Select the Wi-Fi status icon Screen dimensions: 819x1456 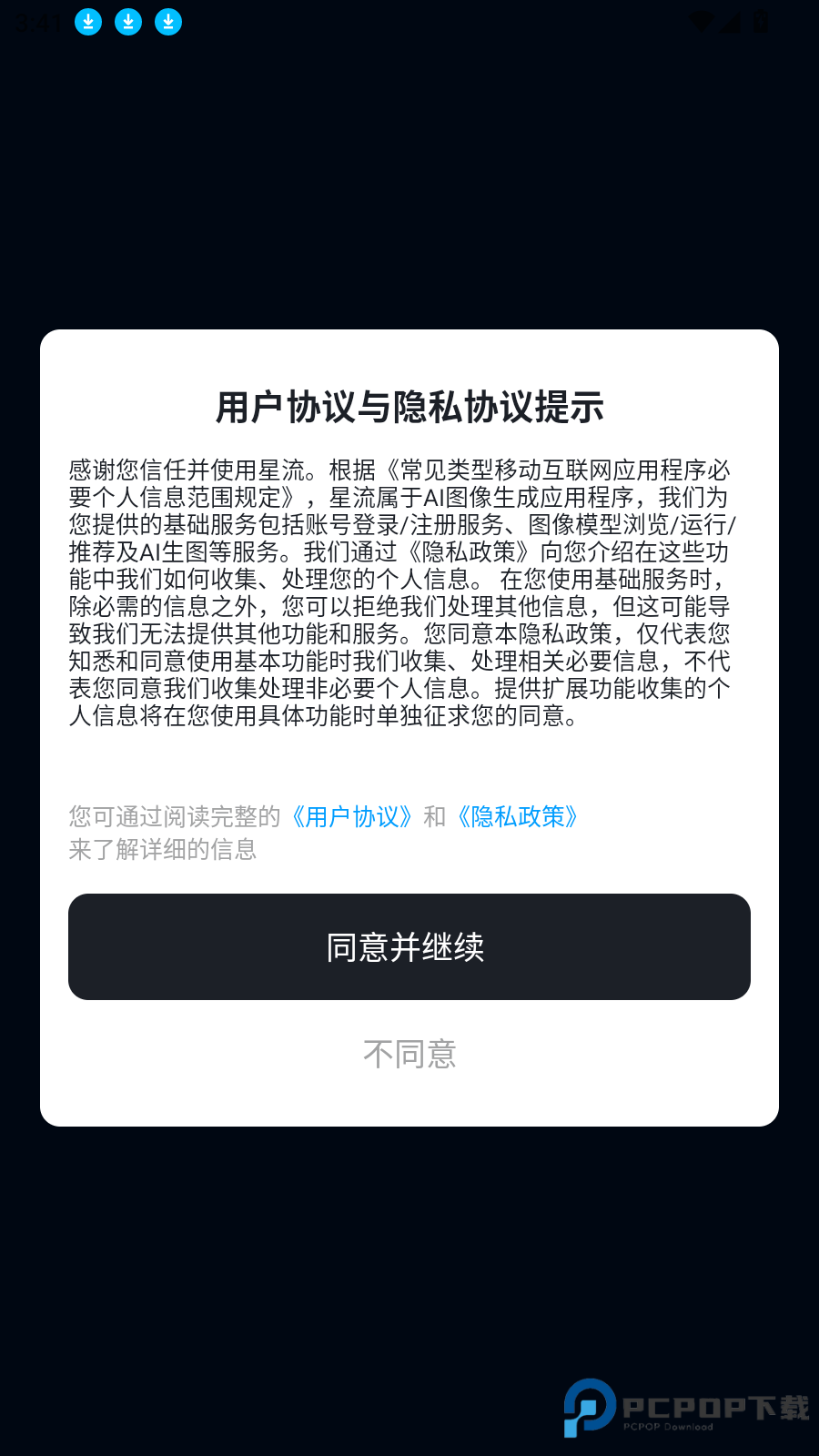[701, 21]
